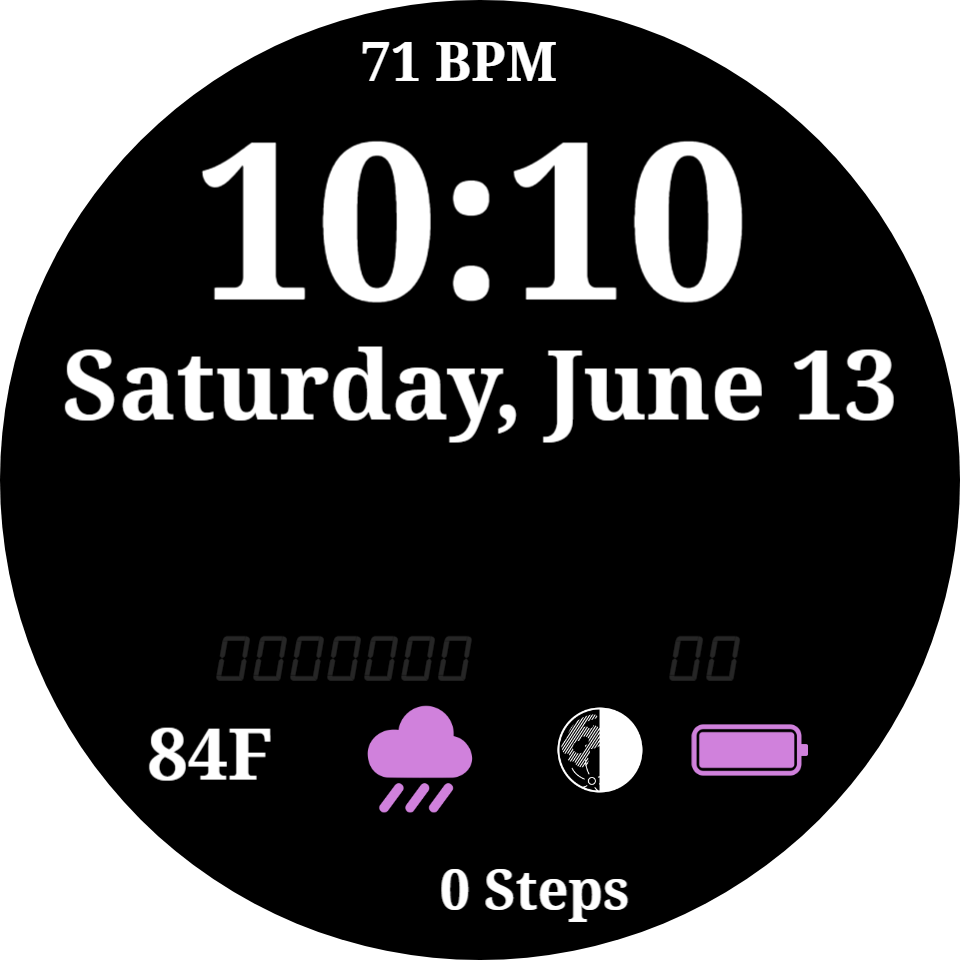Image resolution: width=960 pixels, height=960 pixels.
Task: Tap the moon phase icon
Action: pos(600,750)
